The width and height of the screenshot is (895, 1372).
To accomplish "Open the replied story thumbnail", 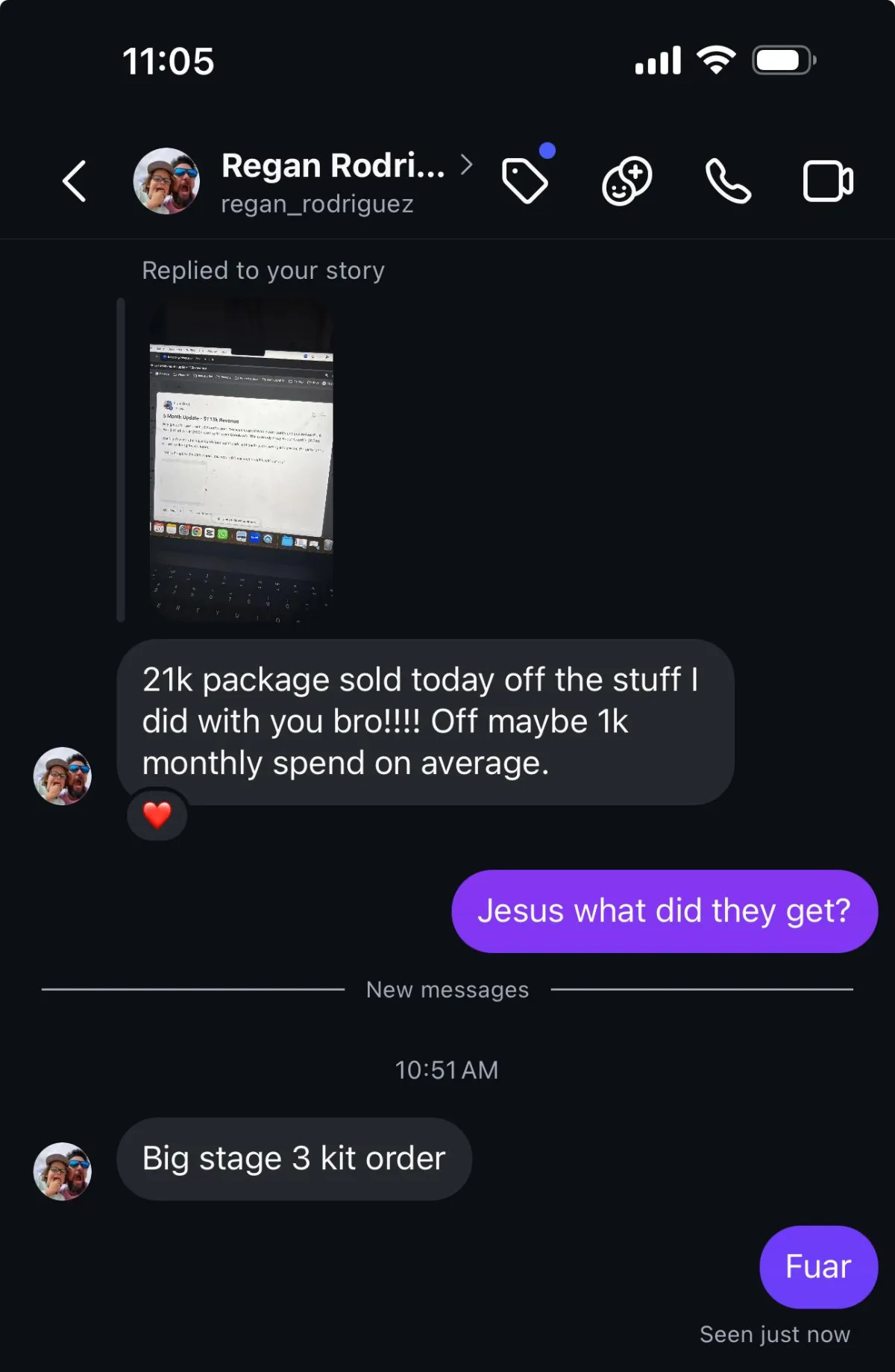I will click(241, 460).
